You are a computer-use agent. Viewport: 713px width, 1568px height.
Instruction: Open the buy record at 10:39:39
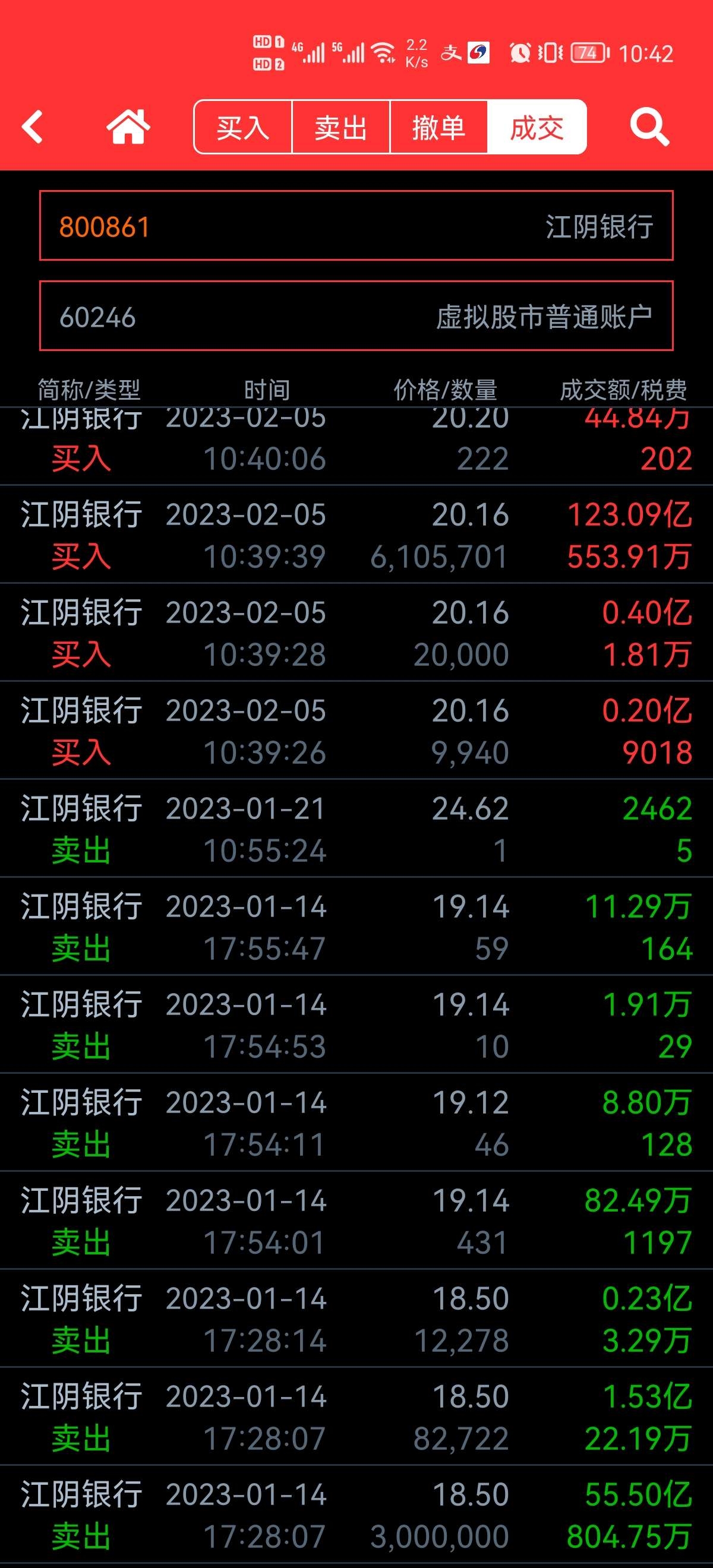(x=356, y=535)
